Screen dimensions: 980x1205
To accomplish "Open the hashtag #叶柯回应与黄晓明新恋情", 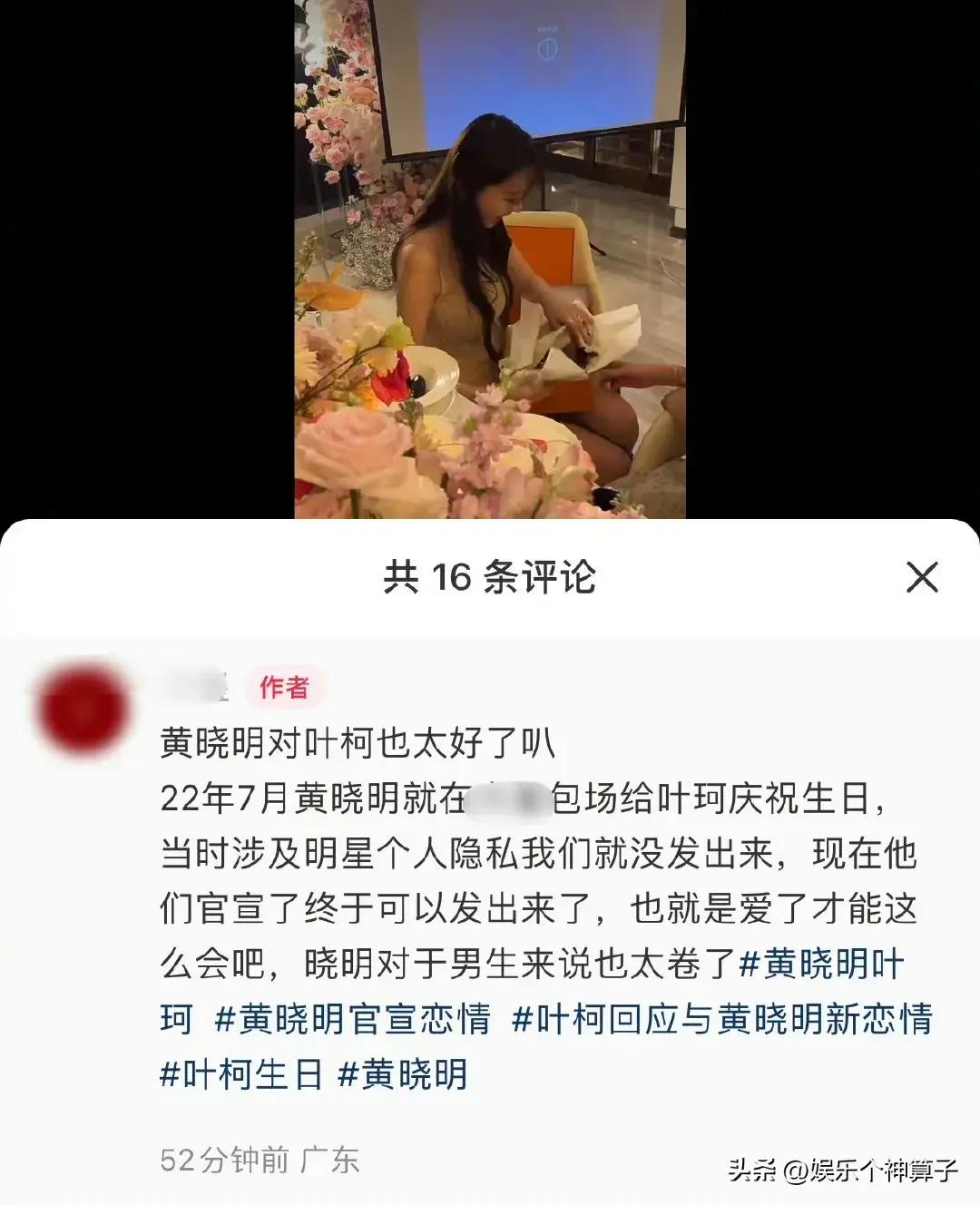I will click(x=722, y=1019).
